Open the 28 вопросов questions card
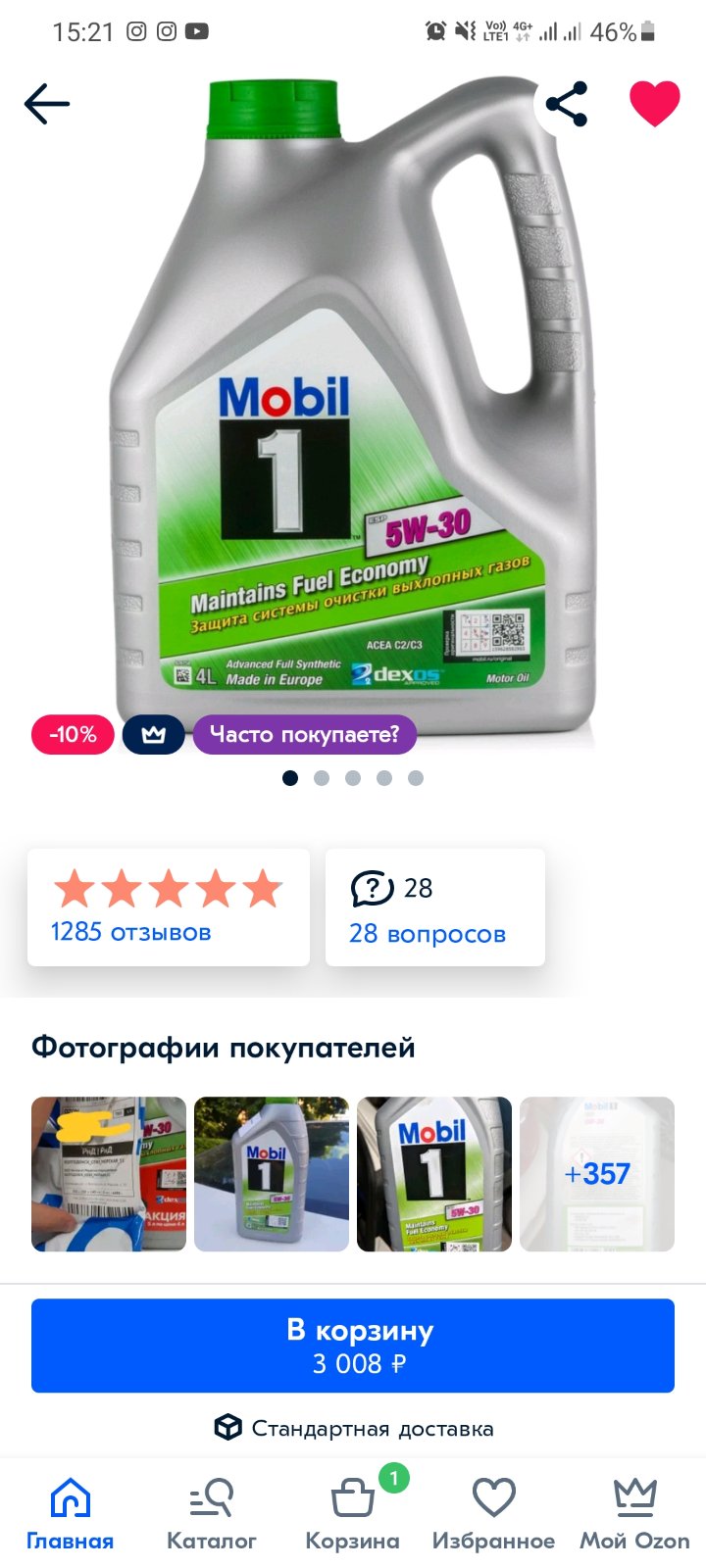 pos(435,907)
